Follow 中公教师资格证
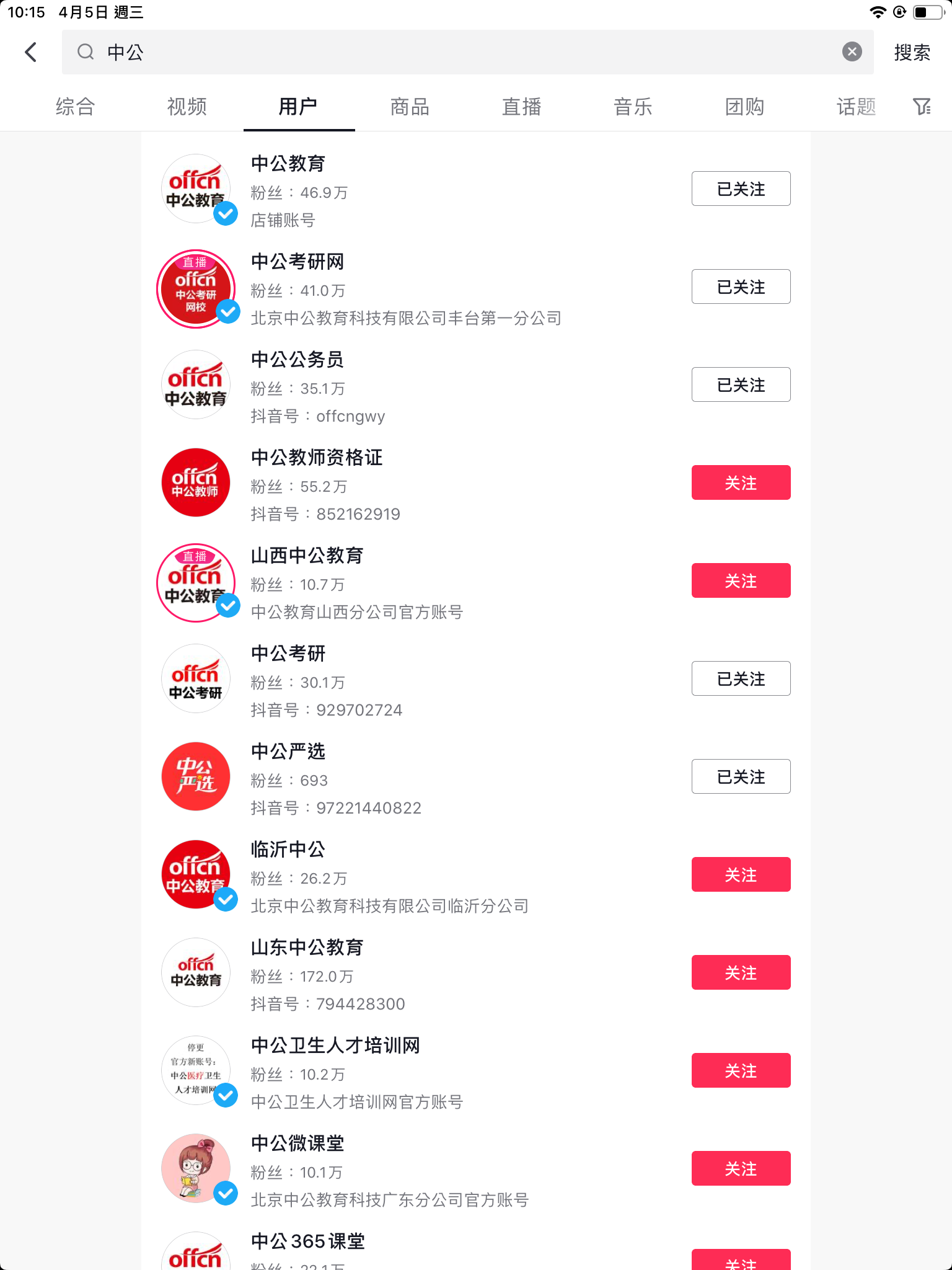 pos(741,482)
